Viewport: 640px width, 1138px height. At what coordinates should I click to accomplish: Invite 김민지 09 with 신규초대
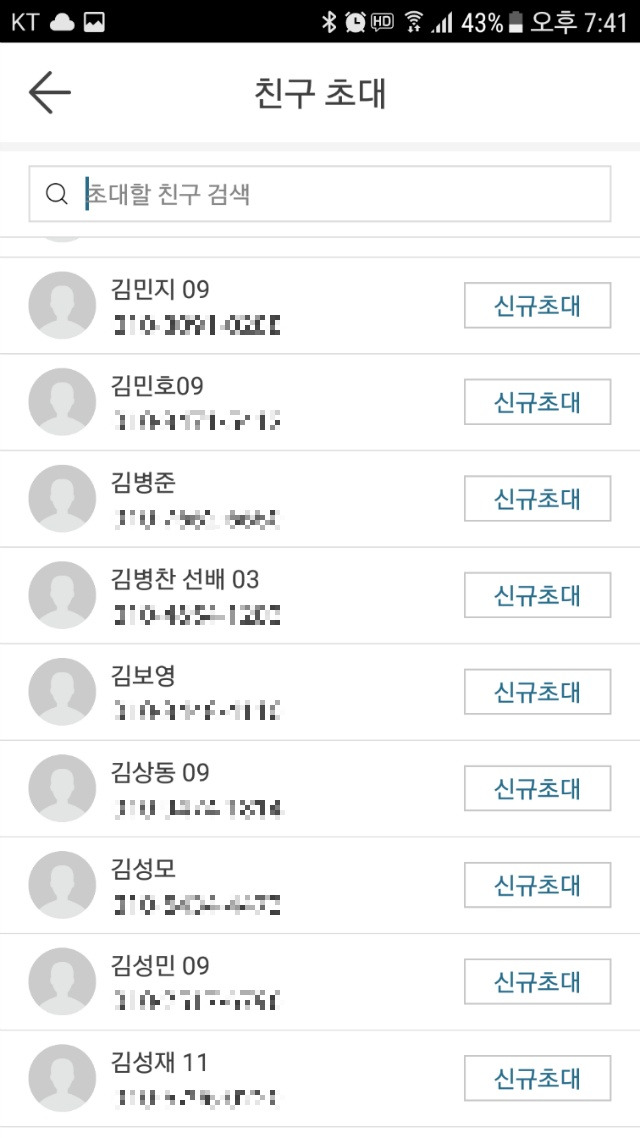(x=538, y=306)
